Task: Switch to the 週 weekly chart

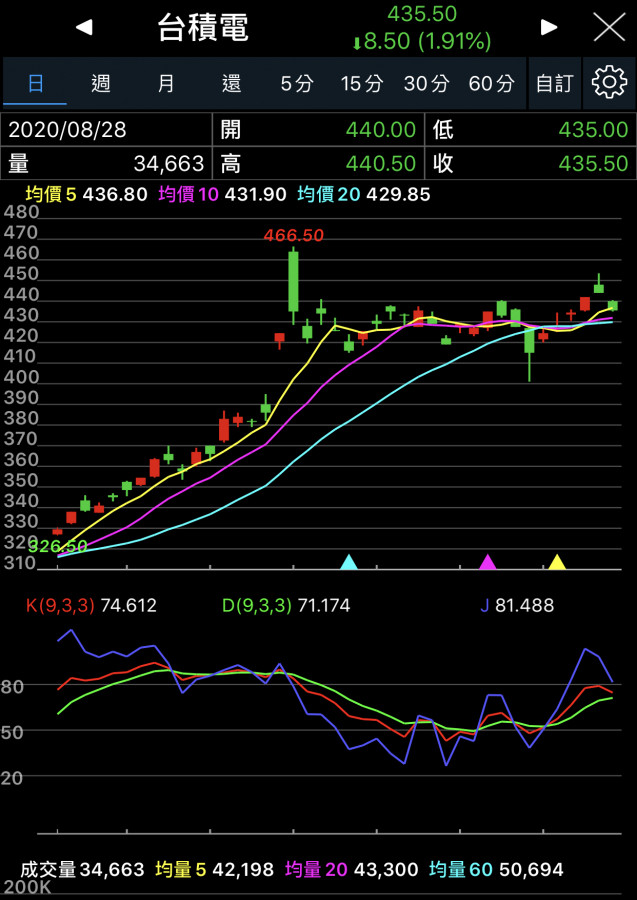Action: coord(100,83)
